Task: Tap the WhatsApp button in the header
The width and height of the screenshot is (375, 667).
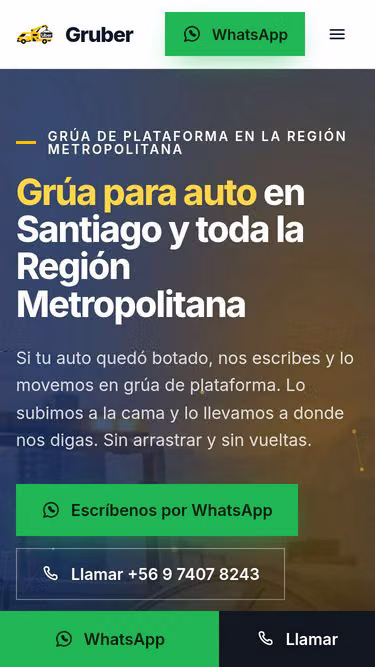Action: tap(235, 34)
